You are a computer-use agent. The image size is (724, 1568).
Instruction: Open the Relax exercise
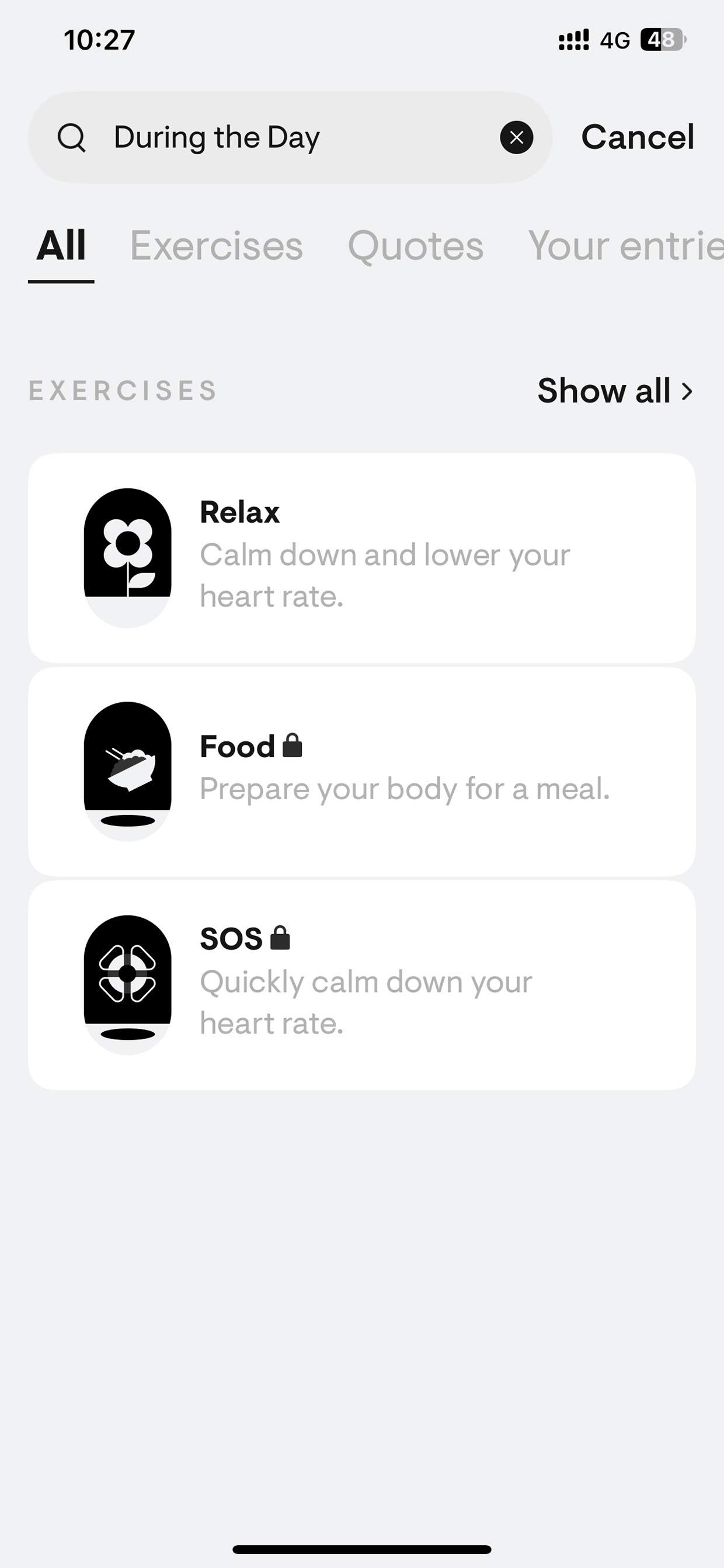(x=362, y=558)
